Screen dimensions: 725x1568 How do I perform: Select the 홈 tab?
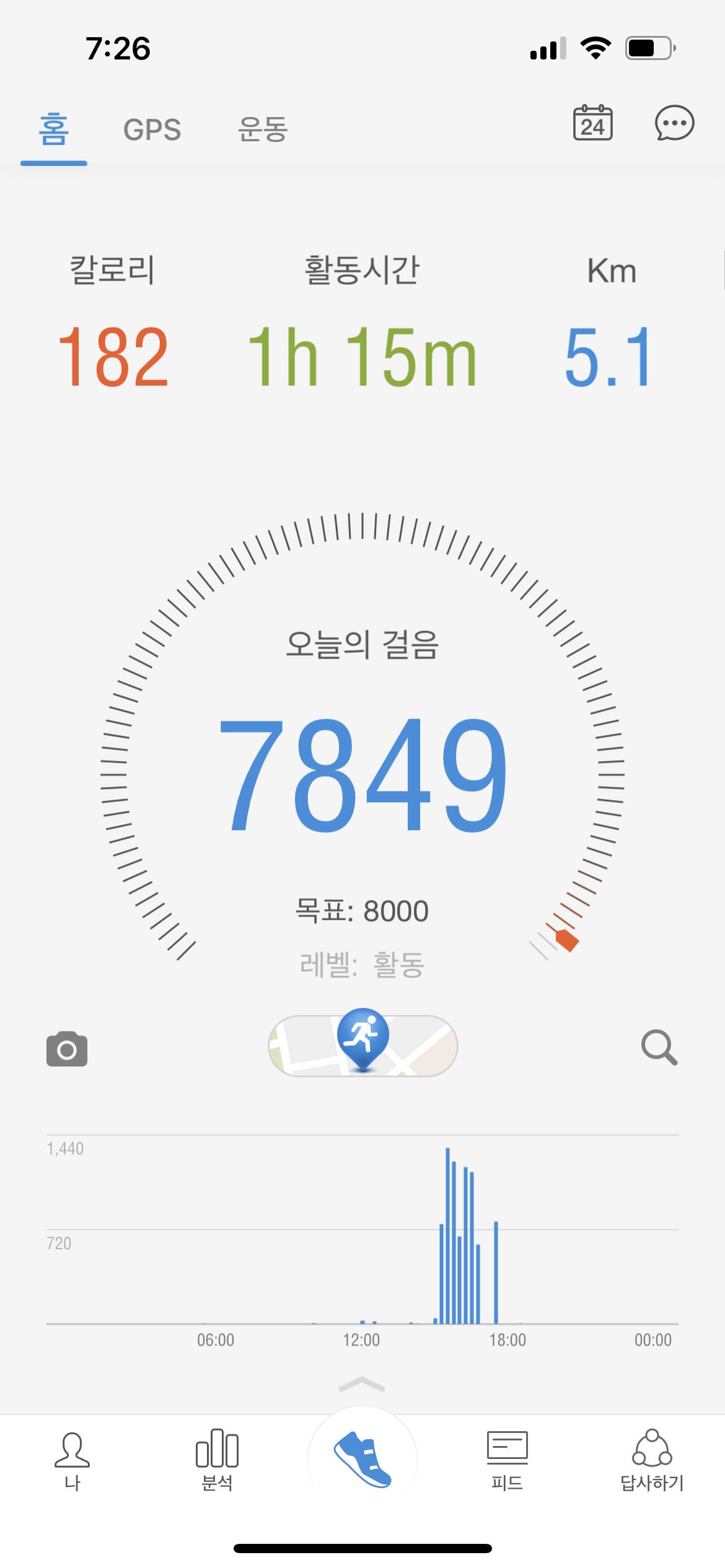(53, 130)
